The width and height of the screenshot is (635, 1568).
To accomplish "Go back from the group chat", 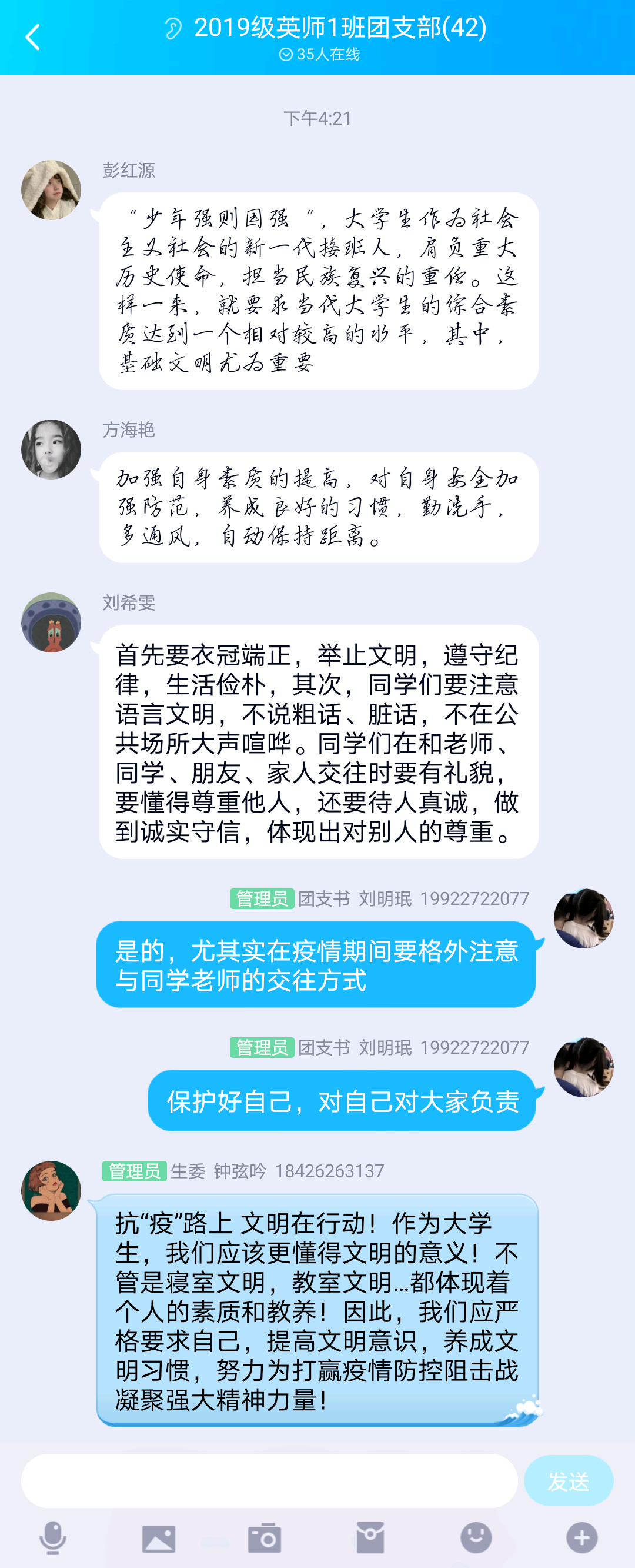I will click(32, 37).
